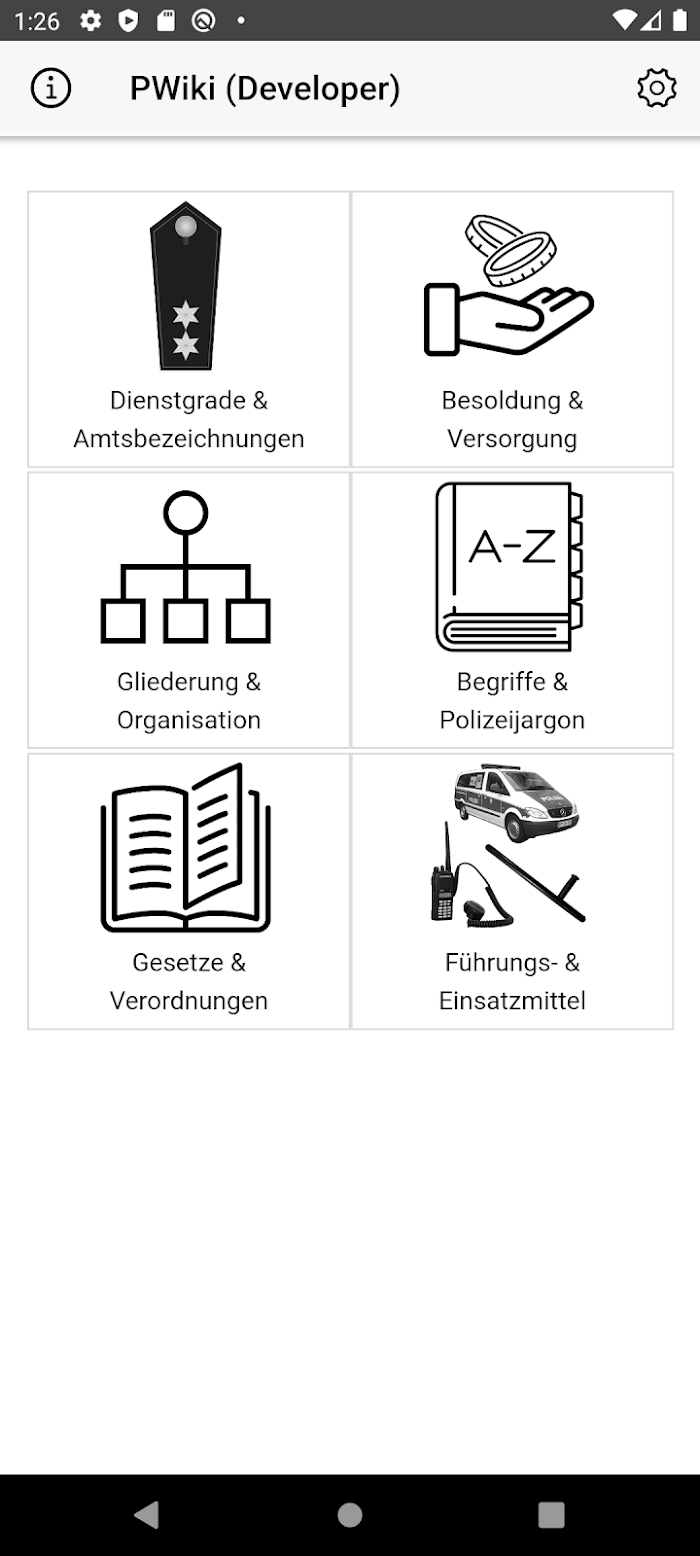Select Gliederung & Organisation tile
Screen dimensions: 700x1556
[189, 610]
